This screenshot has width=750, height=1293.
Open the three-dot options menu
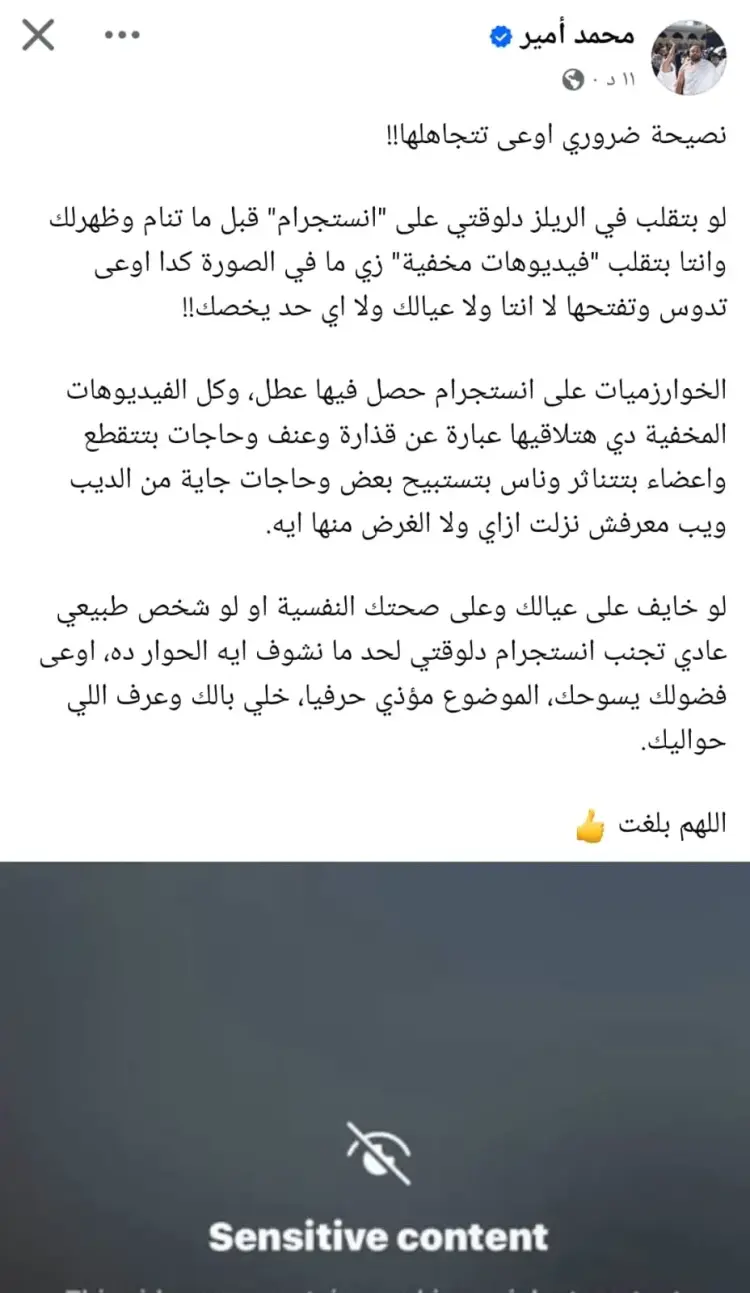122,36
